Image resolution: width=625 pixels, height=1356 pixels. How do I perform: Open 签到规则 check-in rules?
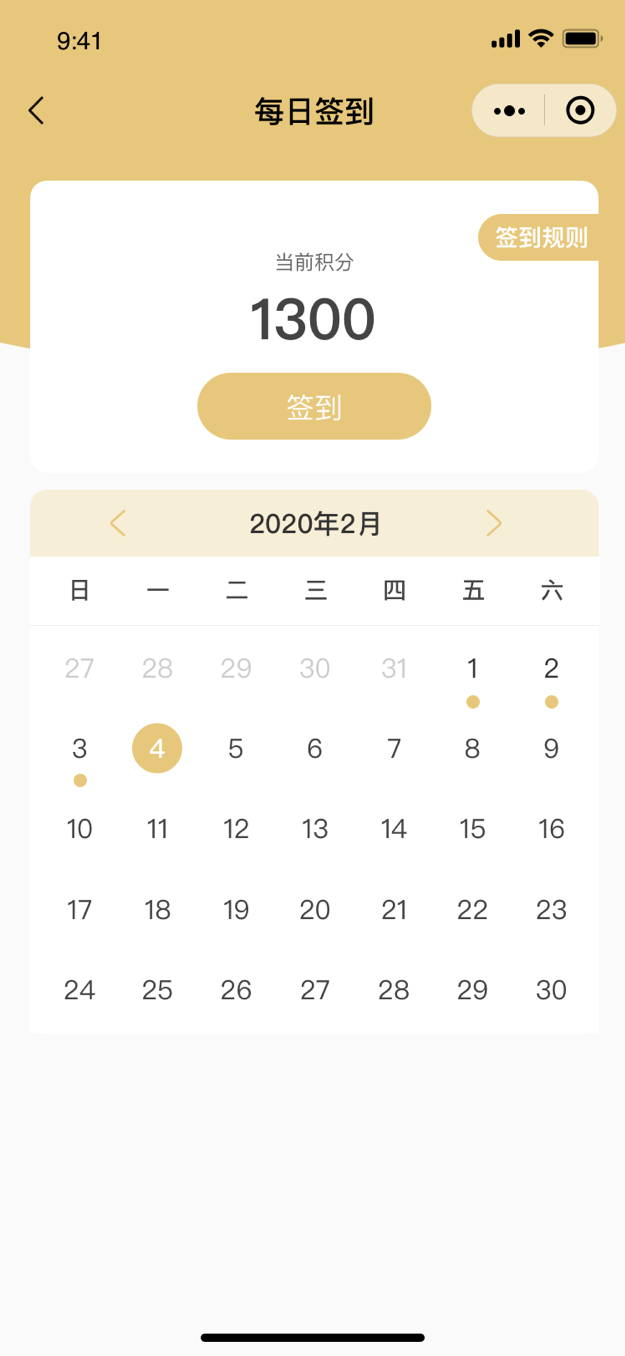click(541, 238)
